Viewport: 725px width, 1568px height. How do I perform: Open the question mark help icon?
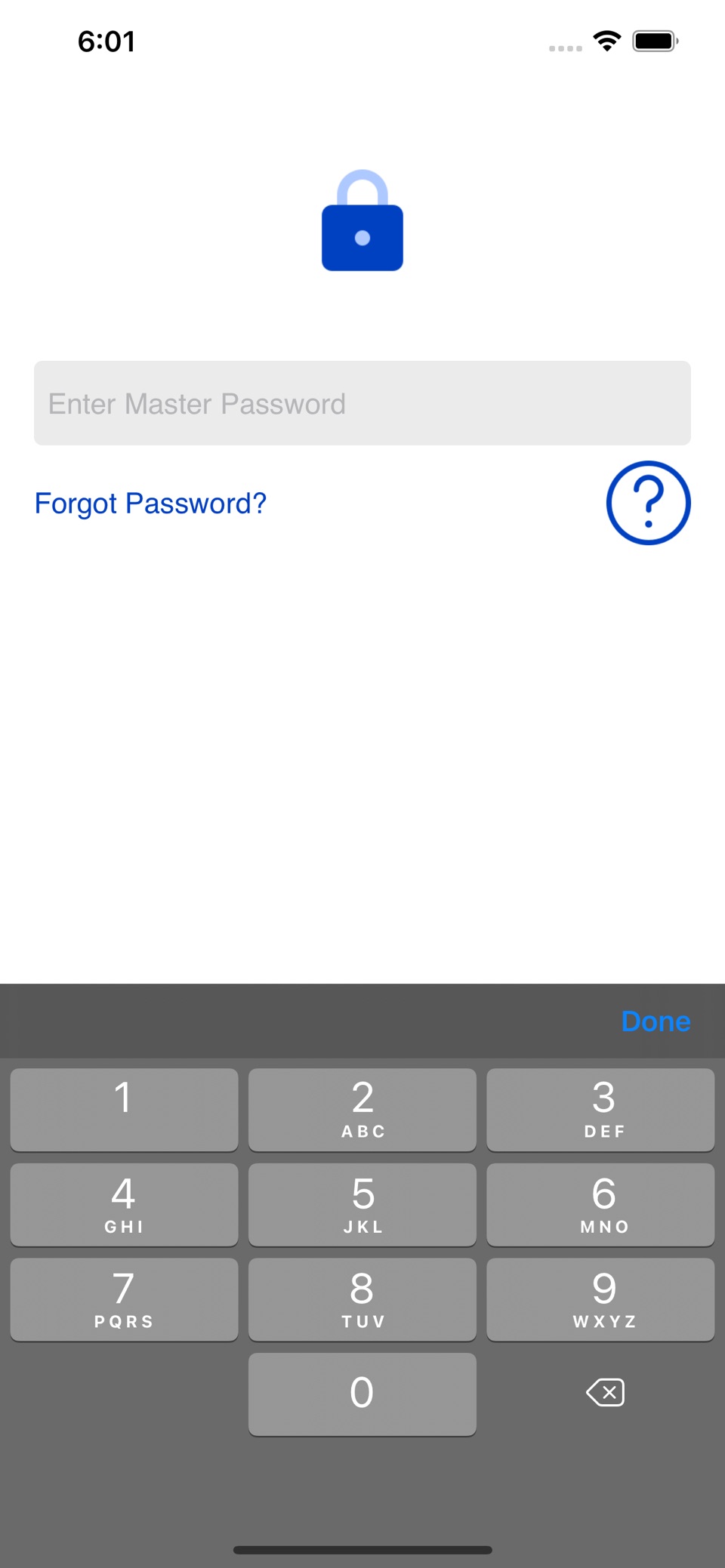click(648, 503)
